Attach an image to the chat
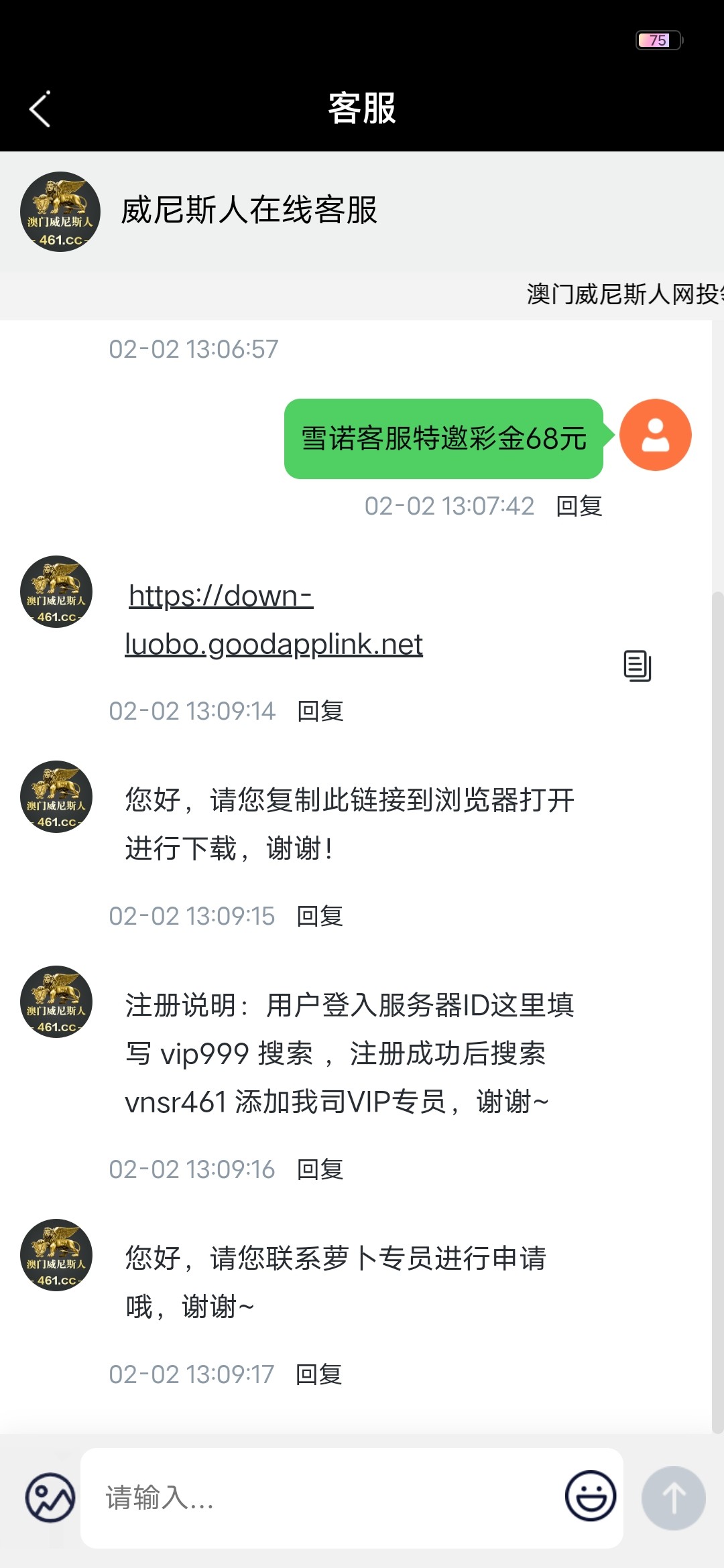 pyautogui.click(x=50, y=1498)
